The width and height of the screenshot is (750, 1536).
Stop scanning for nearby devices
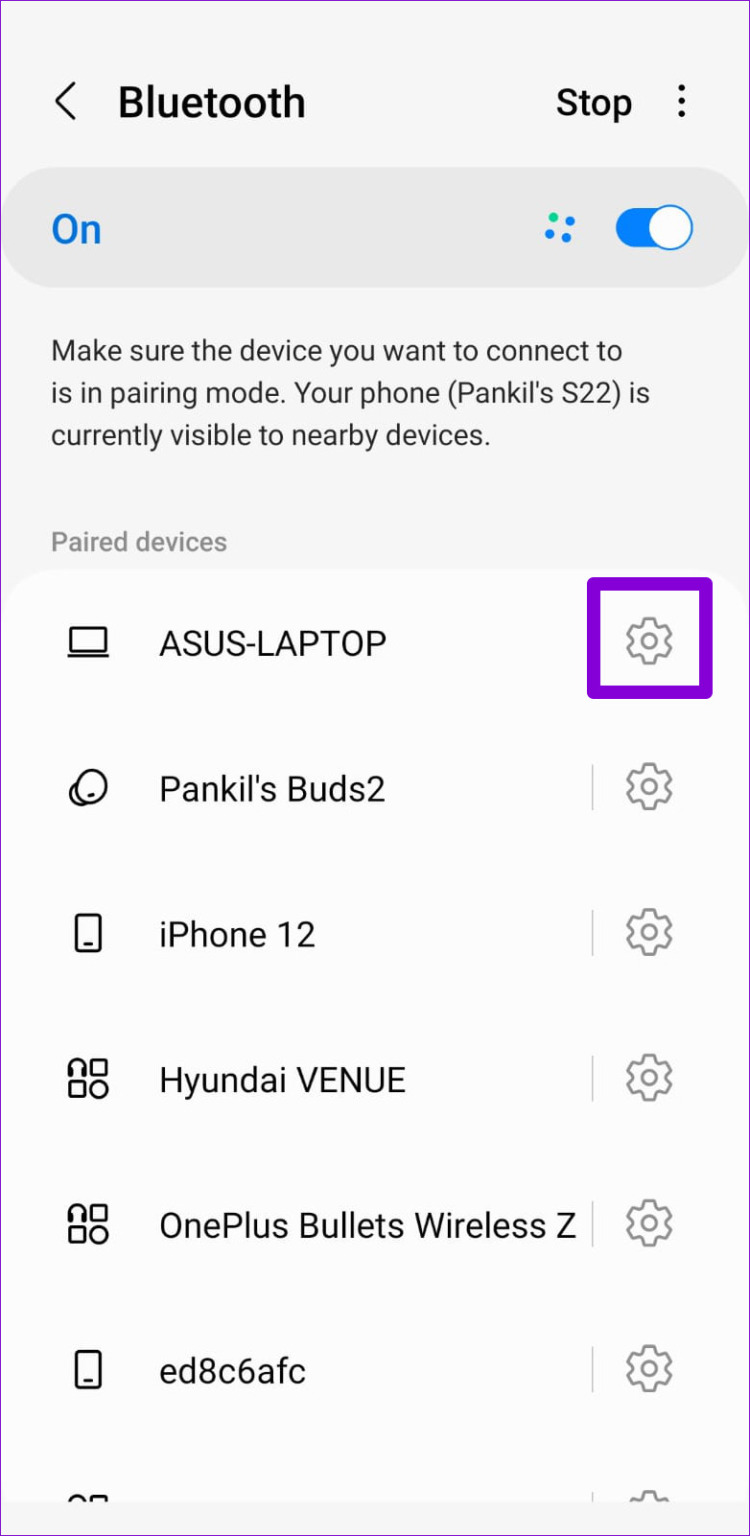594,103
